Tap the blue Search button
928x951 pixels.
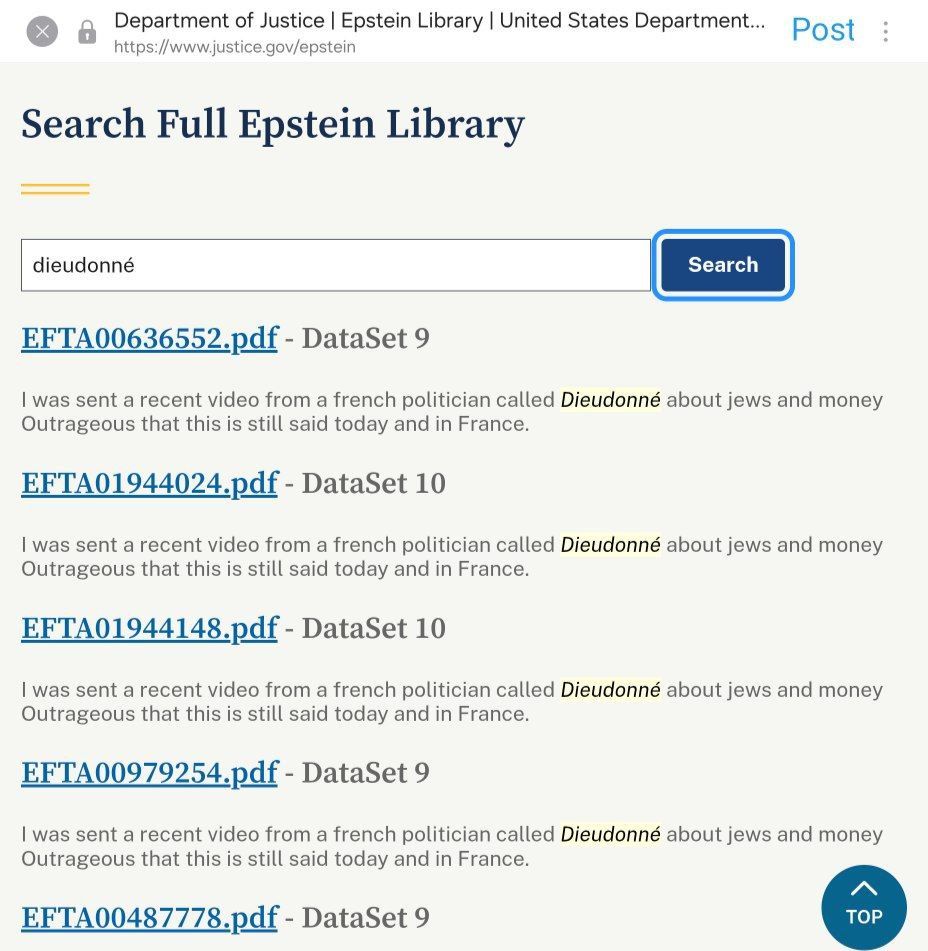click(x=723, y=265)
